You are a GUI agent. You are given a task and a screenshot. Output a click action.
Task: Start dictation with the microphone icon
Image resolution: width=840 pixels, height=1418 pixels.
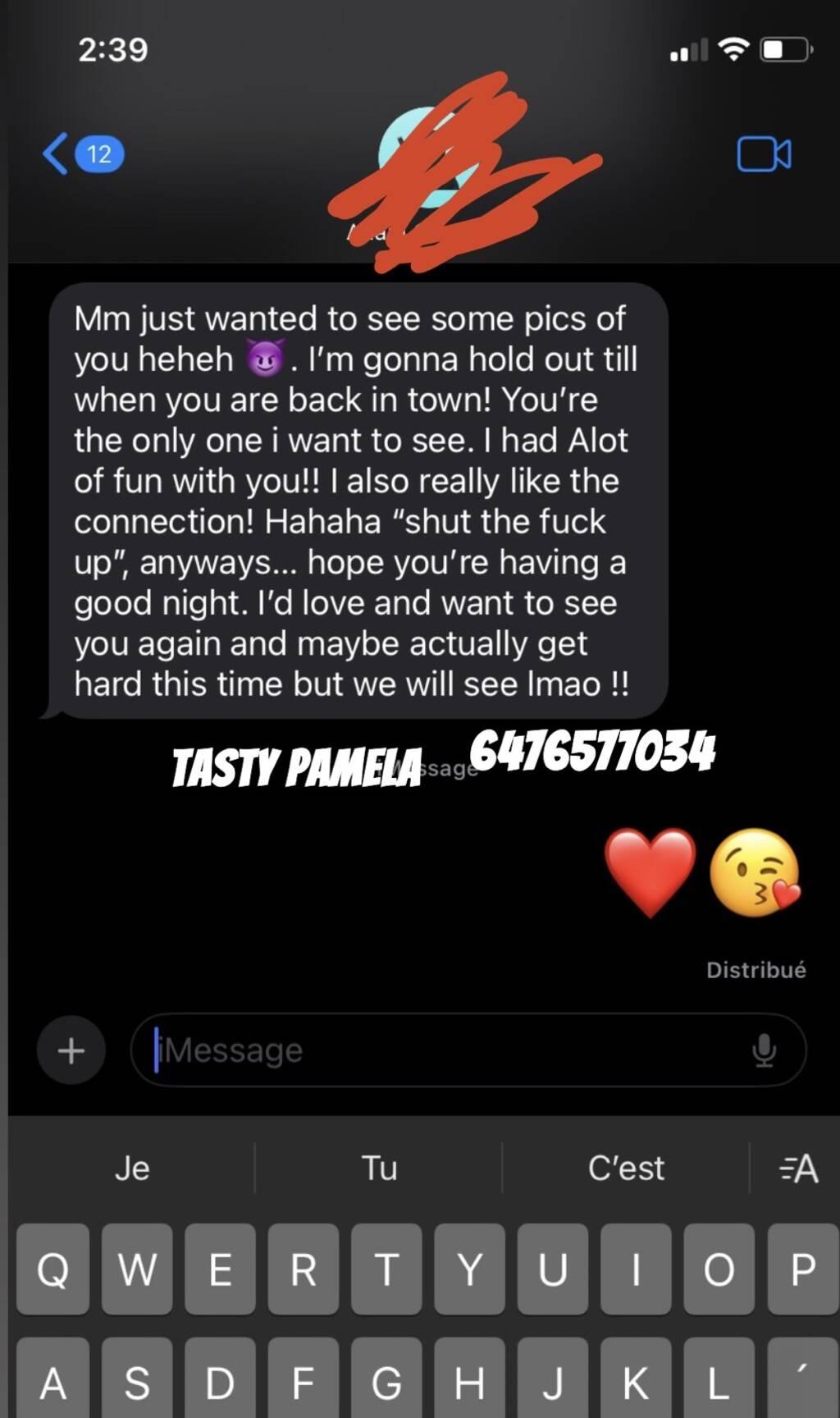pyautogui.click(x=764, y=1050)
